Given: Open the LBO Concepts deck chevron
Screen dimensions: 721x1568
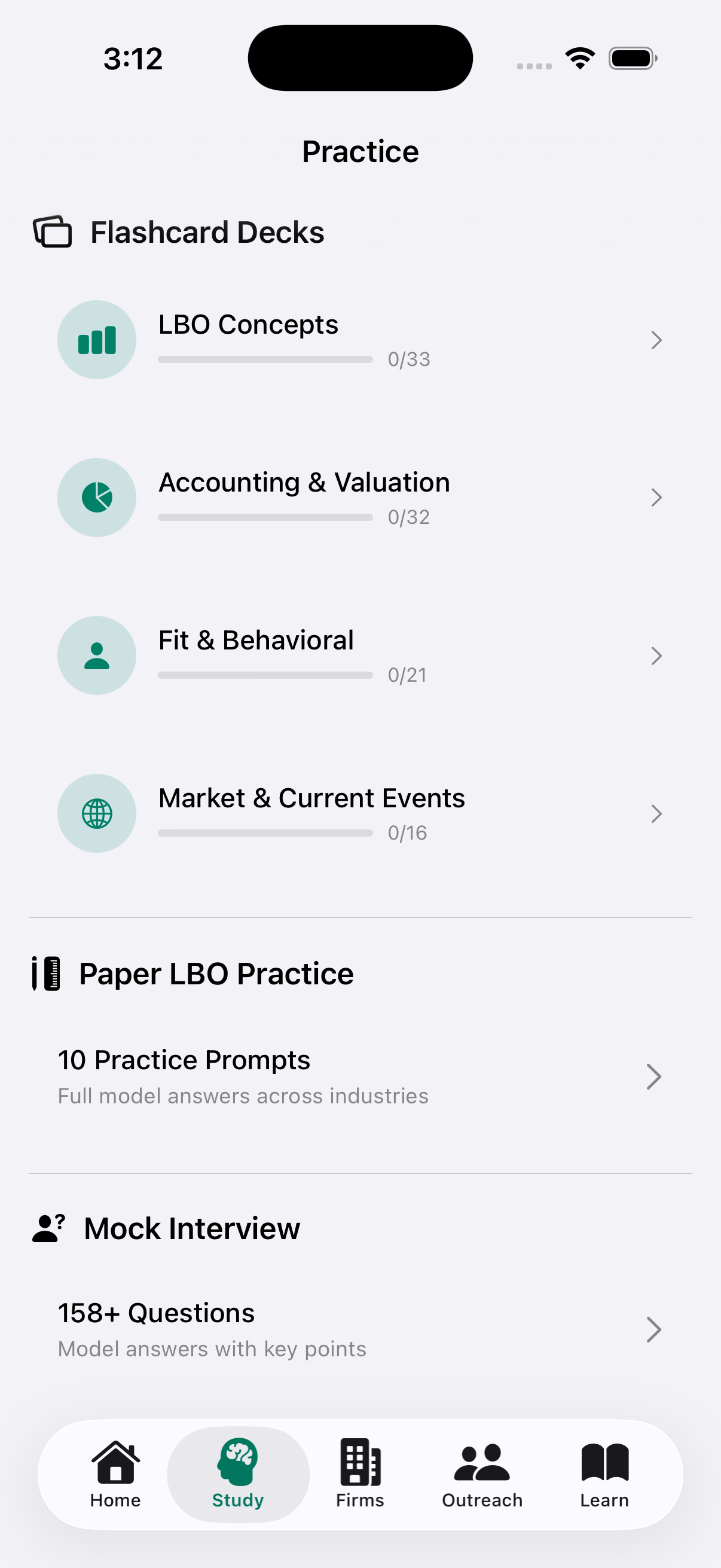Looking at the screenshot, I should (656, 340).
